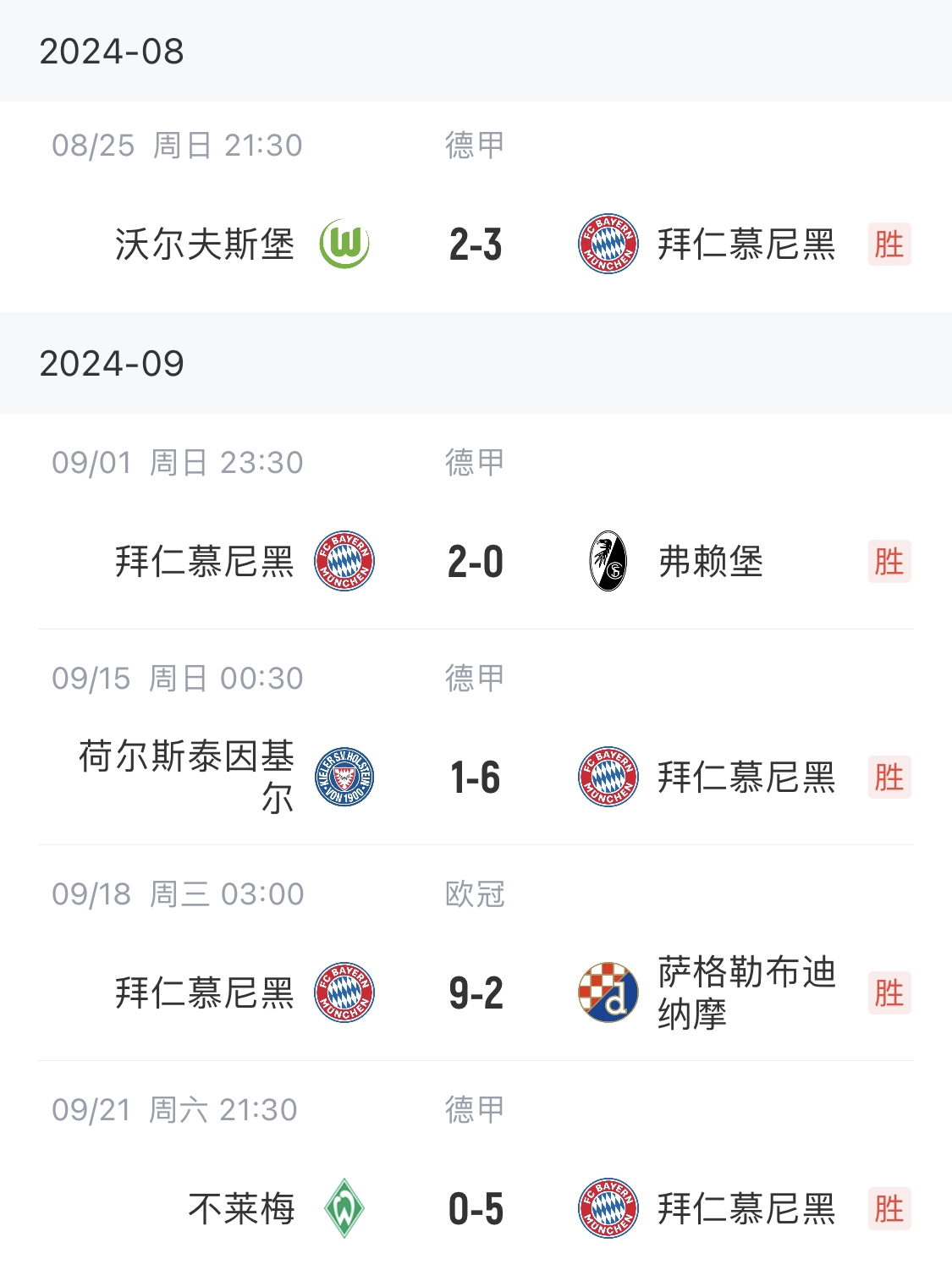Open the Werder Bremen 0-5 Bayern match
The height and width of the screenshot is (1270, 952).
pyautogui.click(x=476, y=1209)
